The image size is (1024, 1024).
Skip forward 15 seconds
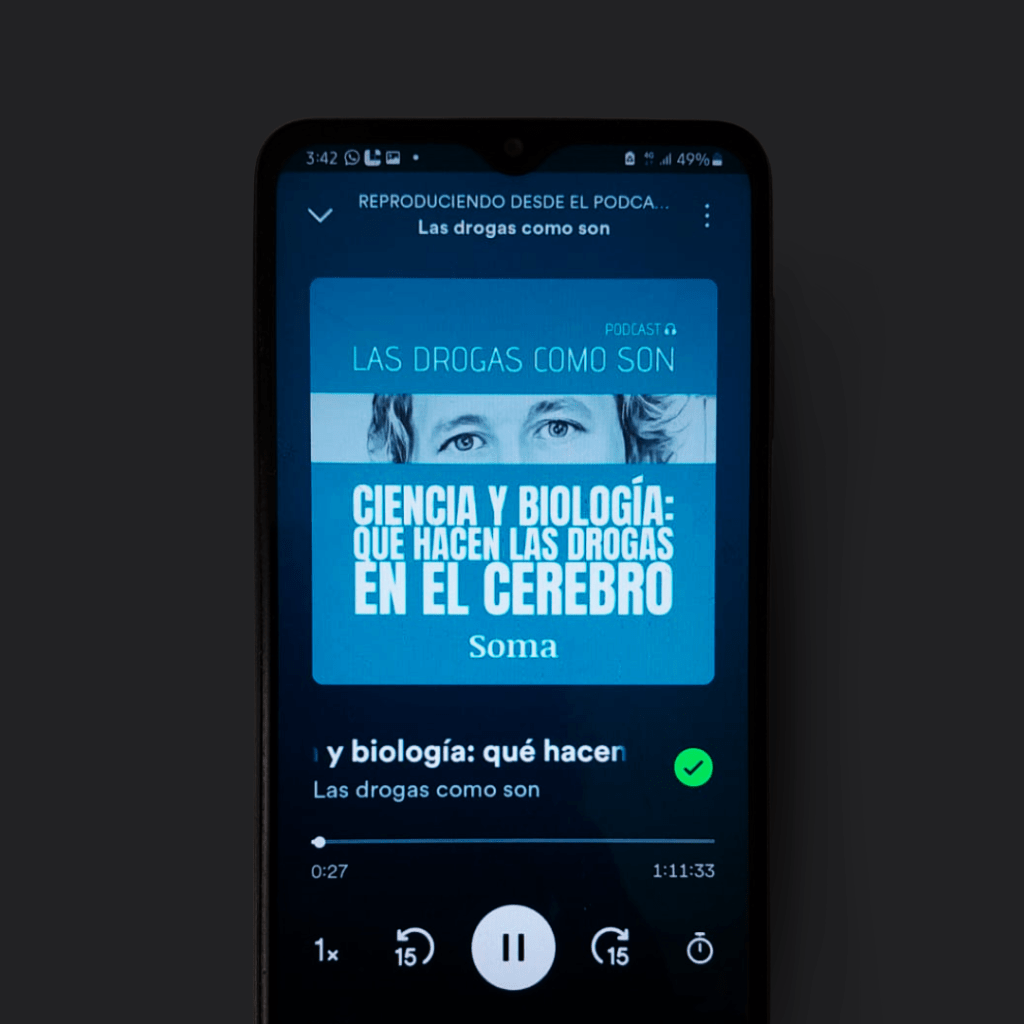[611, 948]
